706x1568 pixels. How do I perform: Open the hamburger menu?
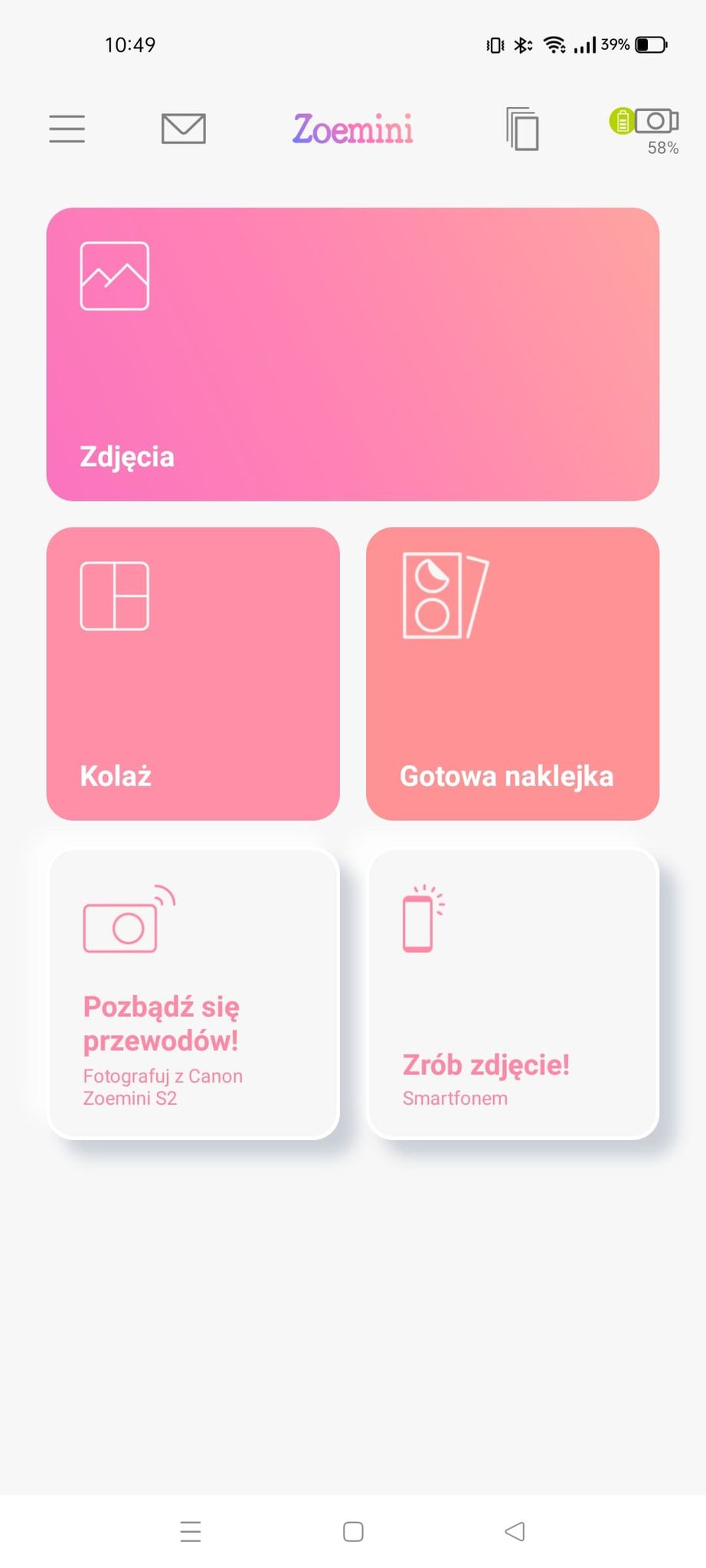tap(67, 129)
